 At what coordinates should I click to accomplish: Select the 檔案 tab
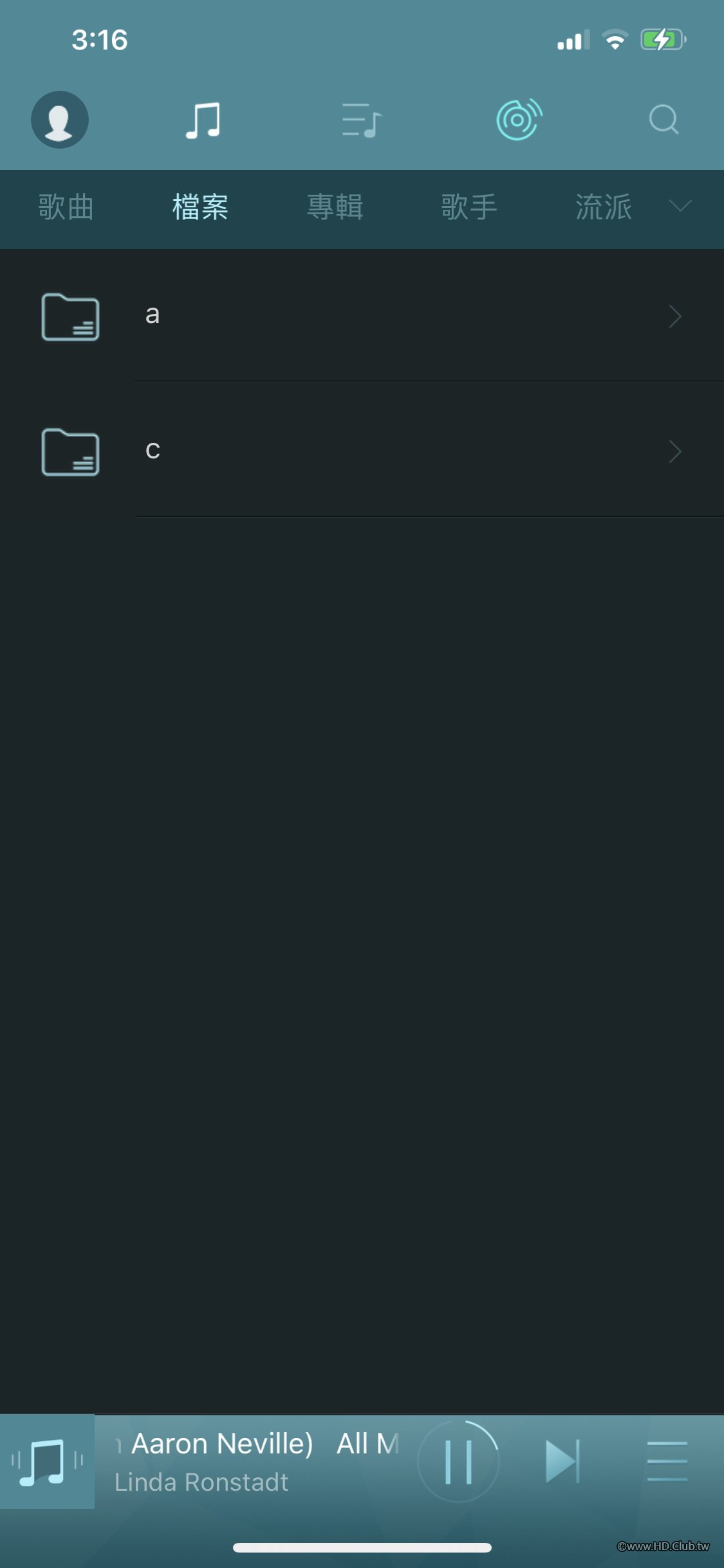200,207
